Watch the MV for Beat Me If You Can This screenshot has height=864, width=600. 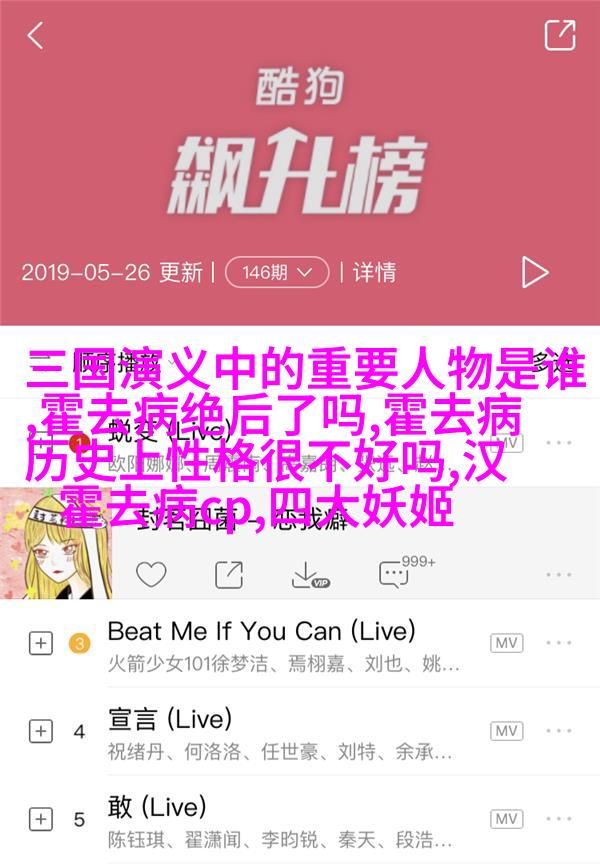click(x=506, y=643)
